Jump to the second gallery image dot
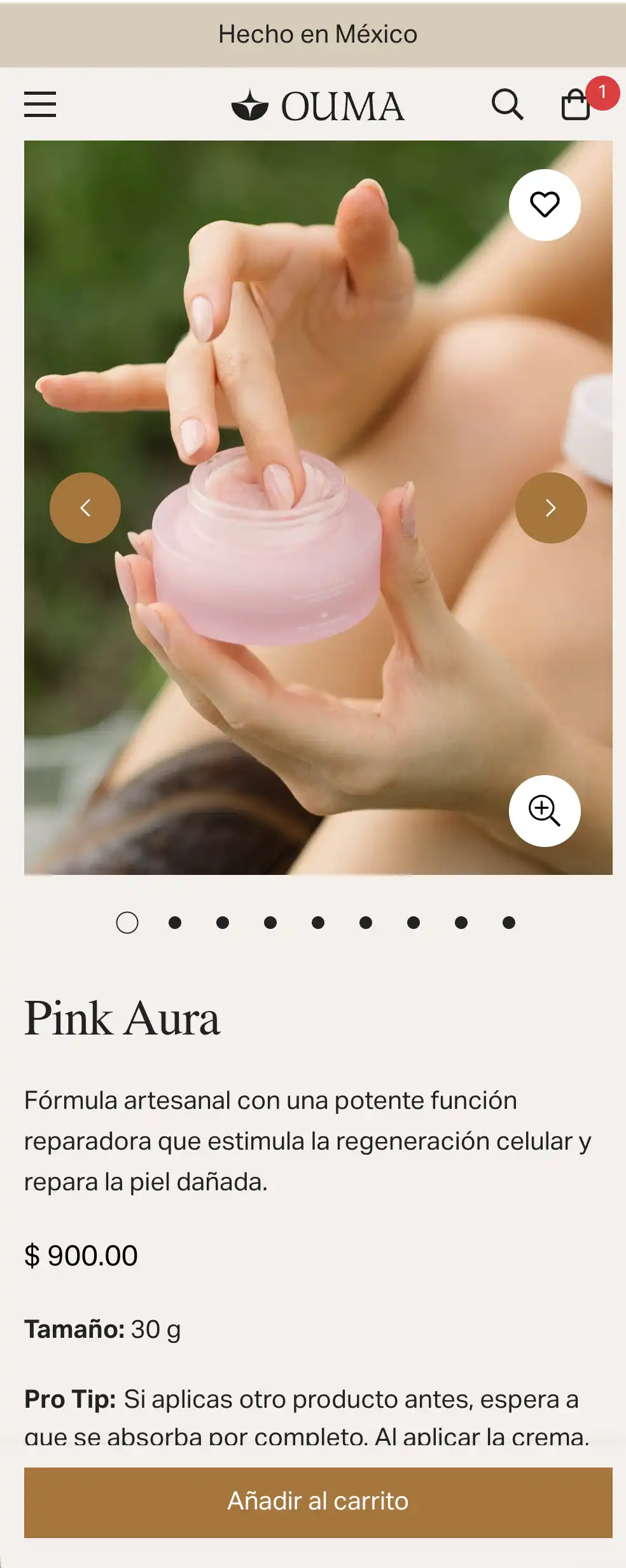Screen dimensions: 626x1568 tap(175, 923)
